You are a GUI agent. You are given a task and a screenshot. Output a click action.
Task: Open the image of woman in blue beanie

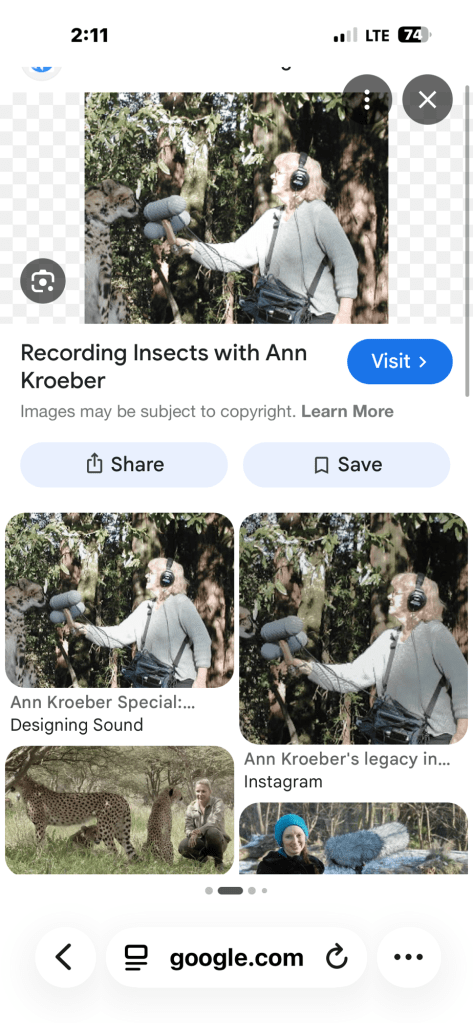tap(354, 838)
